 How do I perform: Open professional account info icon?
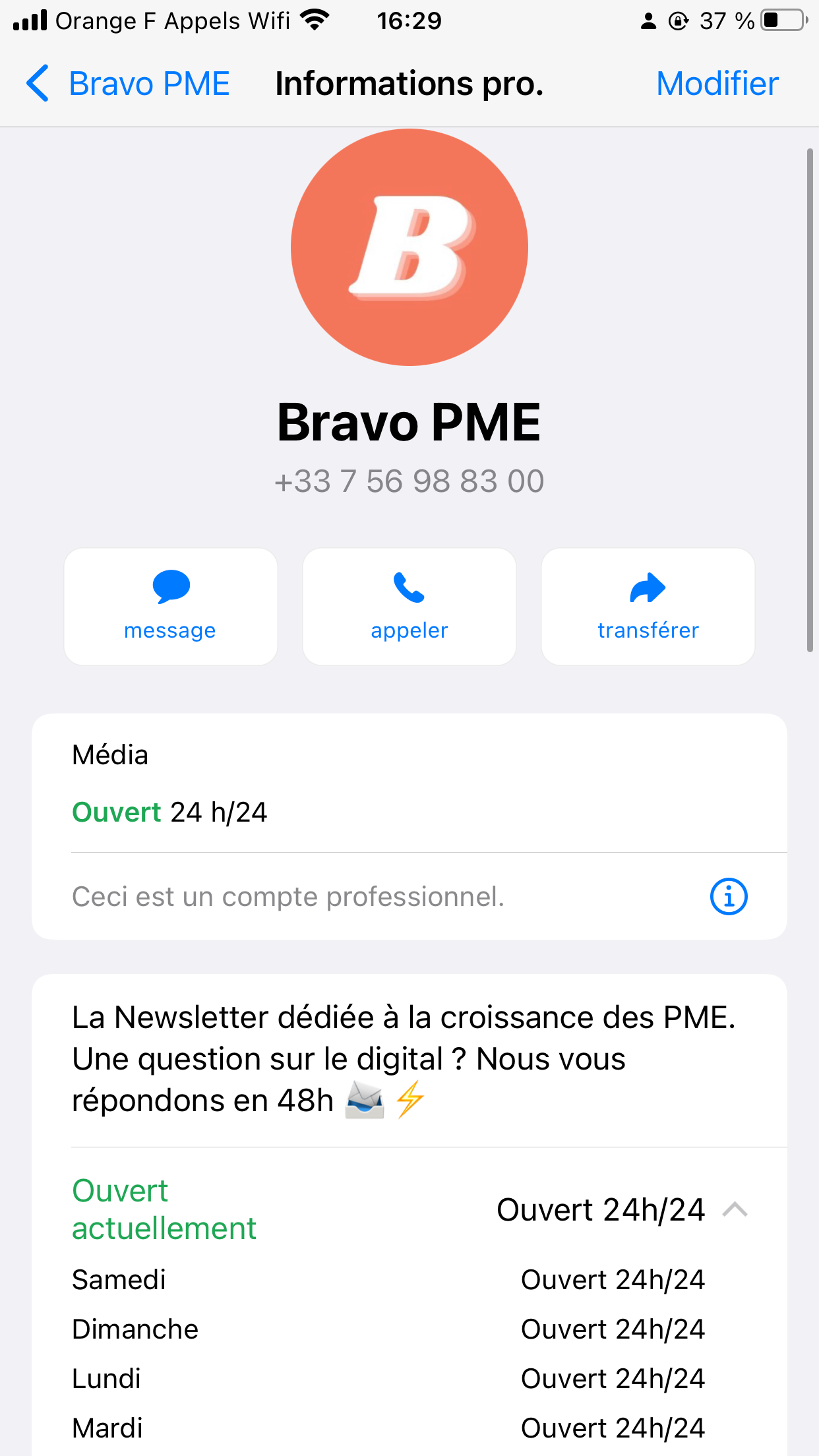pyautogui.click(x=729, y=897)
